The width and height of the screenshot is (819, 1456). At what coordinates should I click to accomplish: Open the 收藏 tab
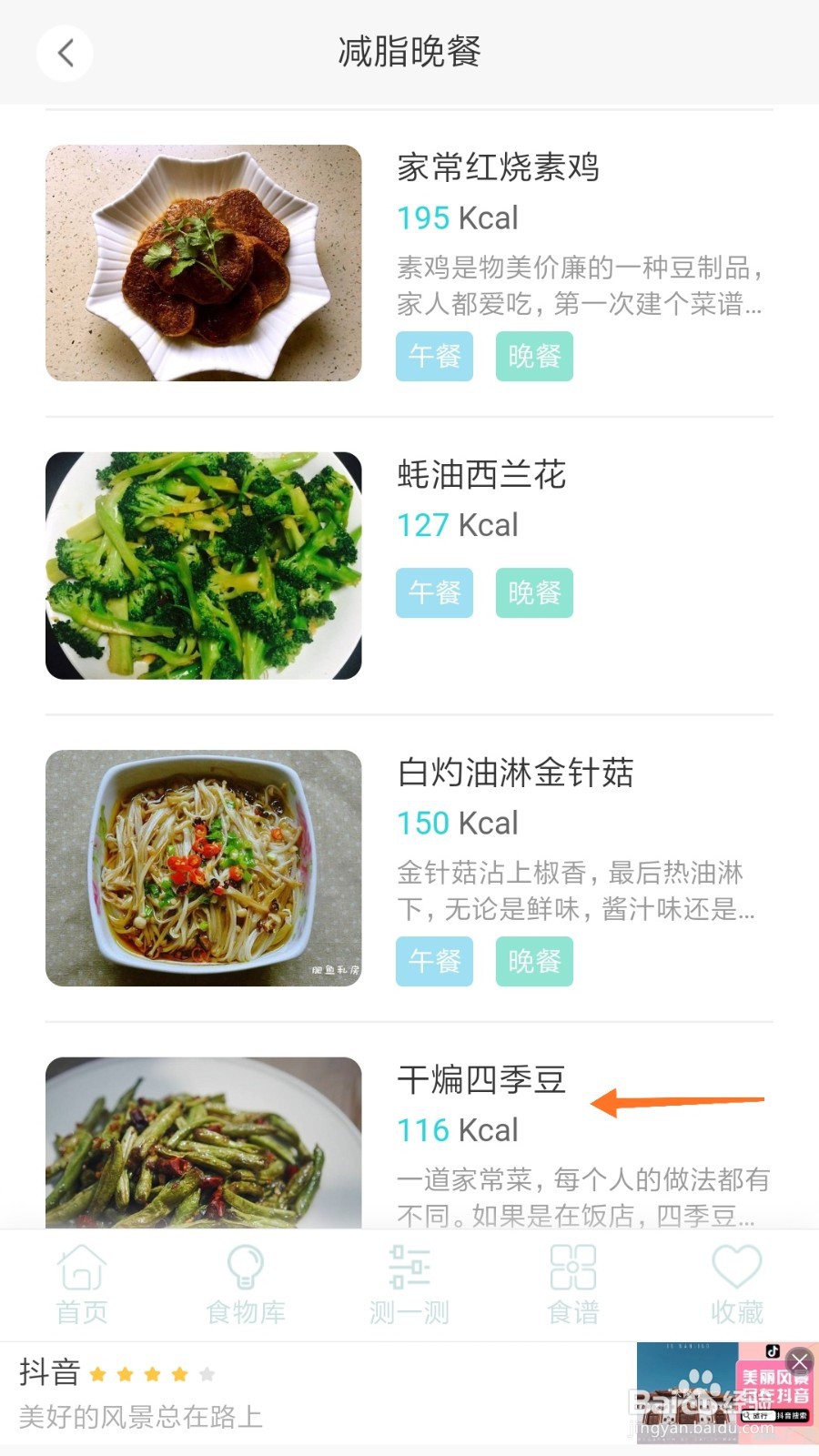click(x=737, y=1285)
